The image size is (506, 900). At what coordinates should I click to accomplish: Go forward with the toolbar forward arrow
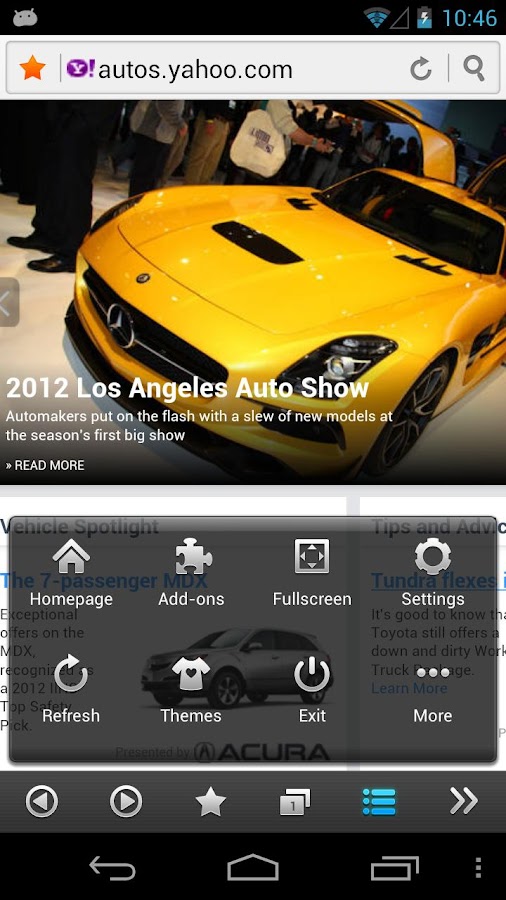point(126,801)
